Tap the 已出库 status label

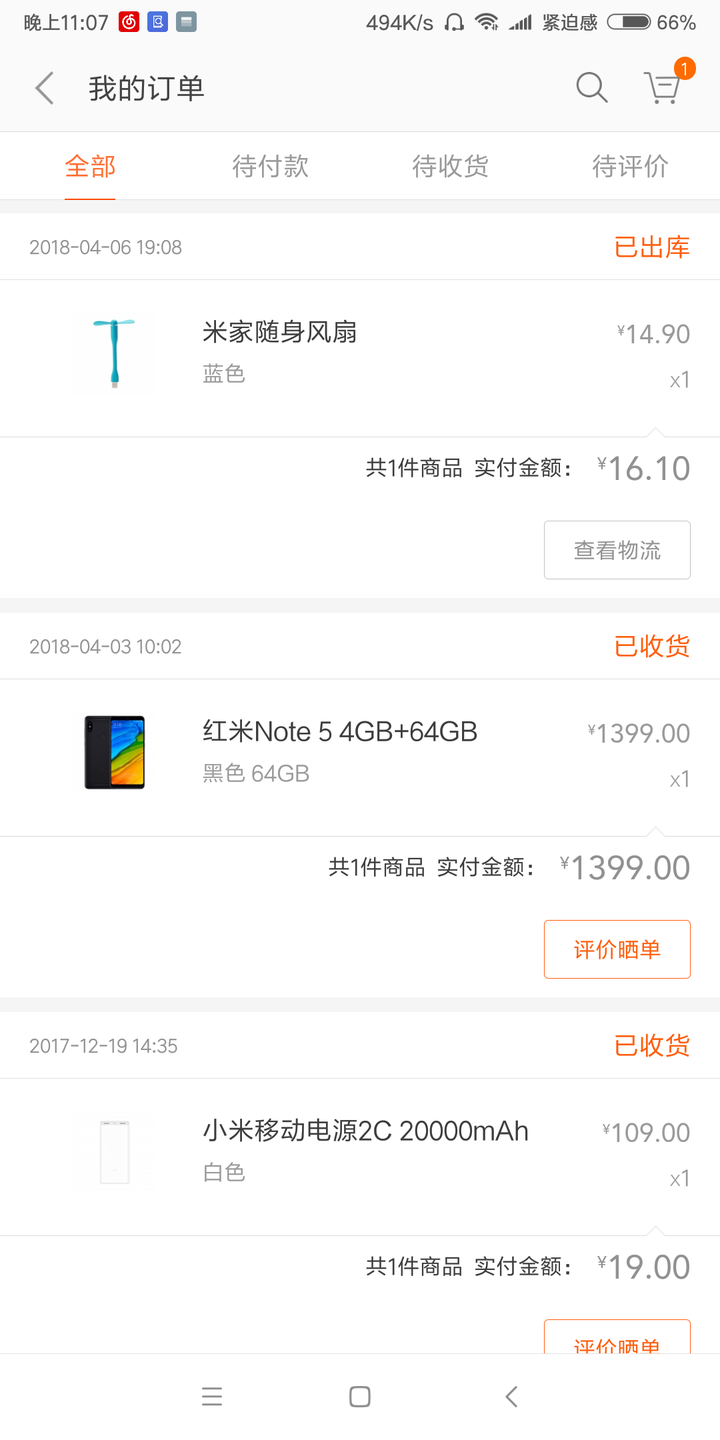pos(651,247)
